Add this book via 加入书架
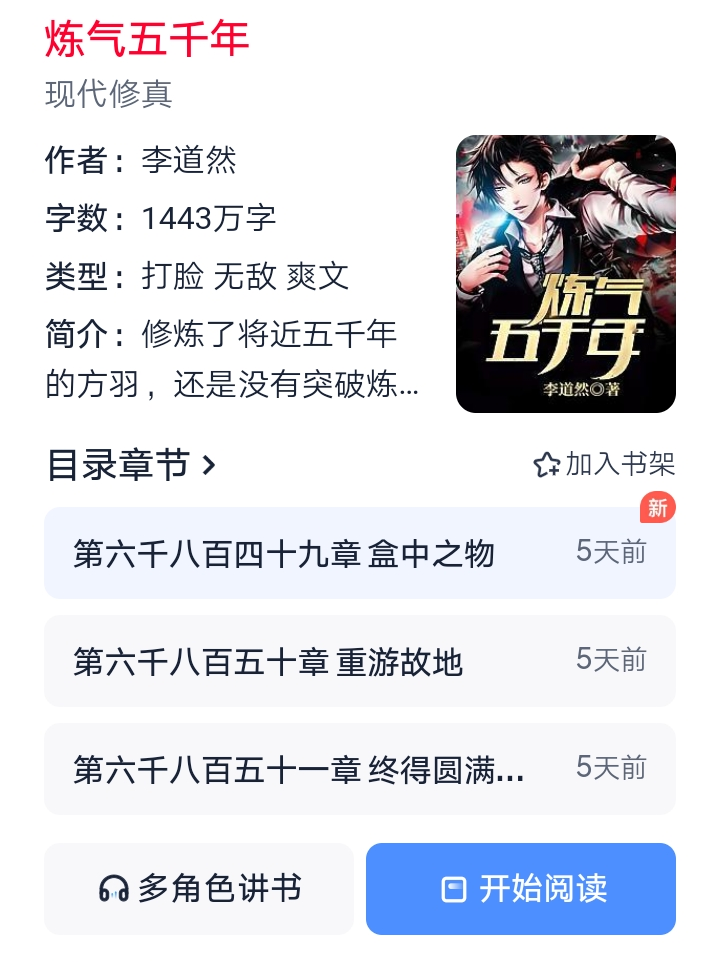 604,464
